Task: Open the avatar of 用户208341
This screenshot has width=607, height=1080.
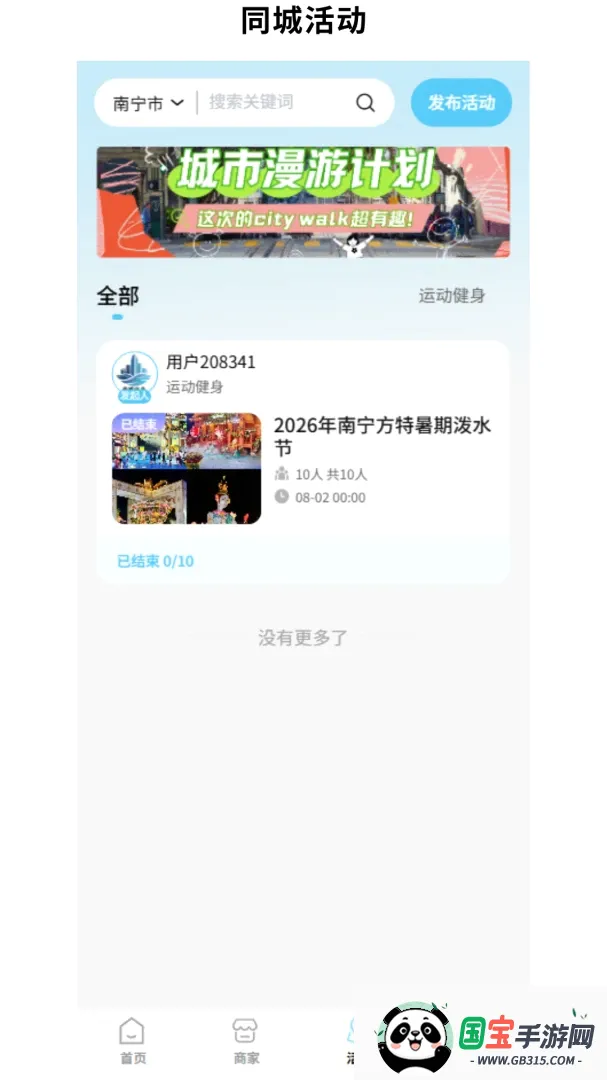Action: pyautogui.click(x=135, y=375)
